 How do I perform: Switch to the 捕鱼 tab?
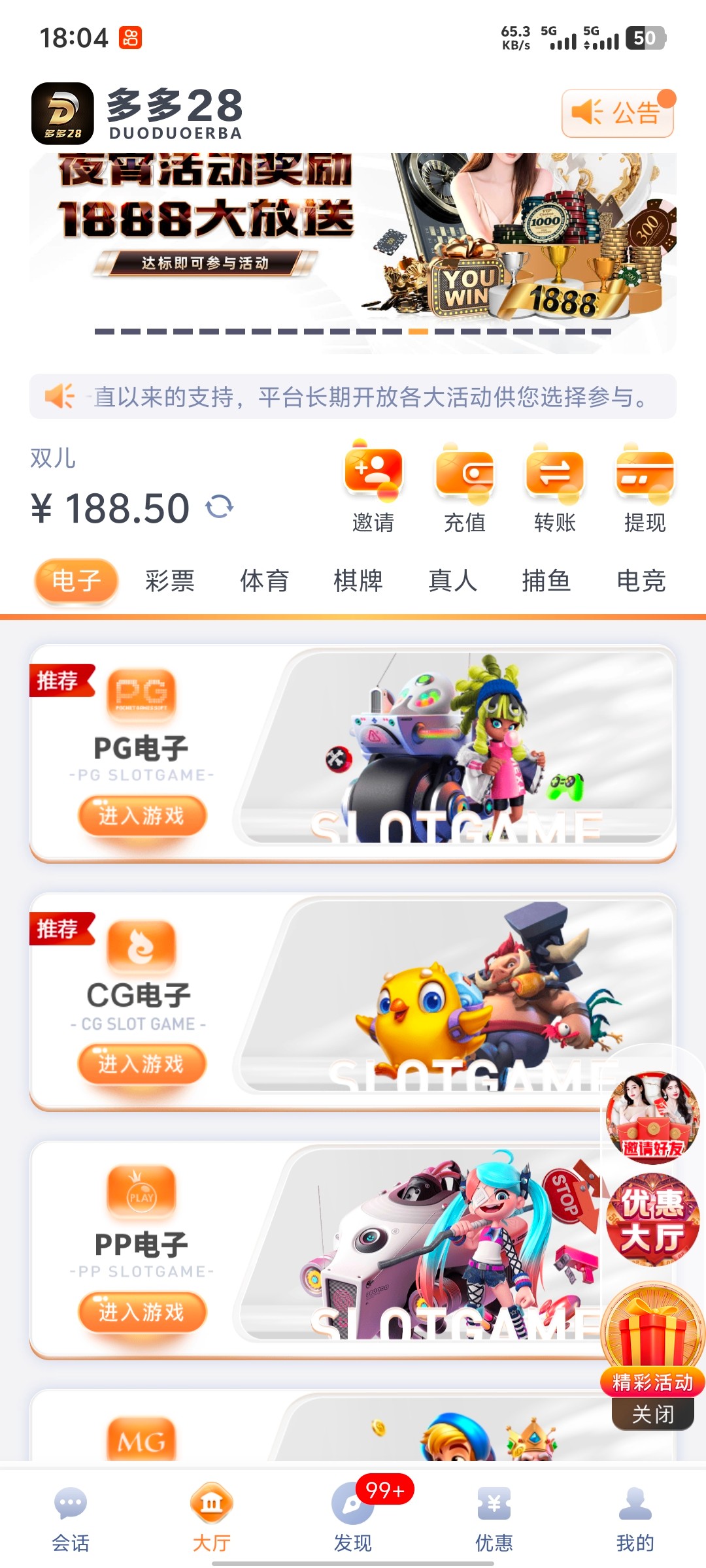[546, 581]
